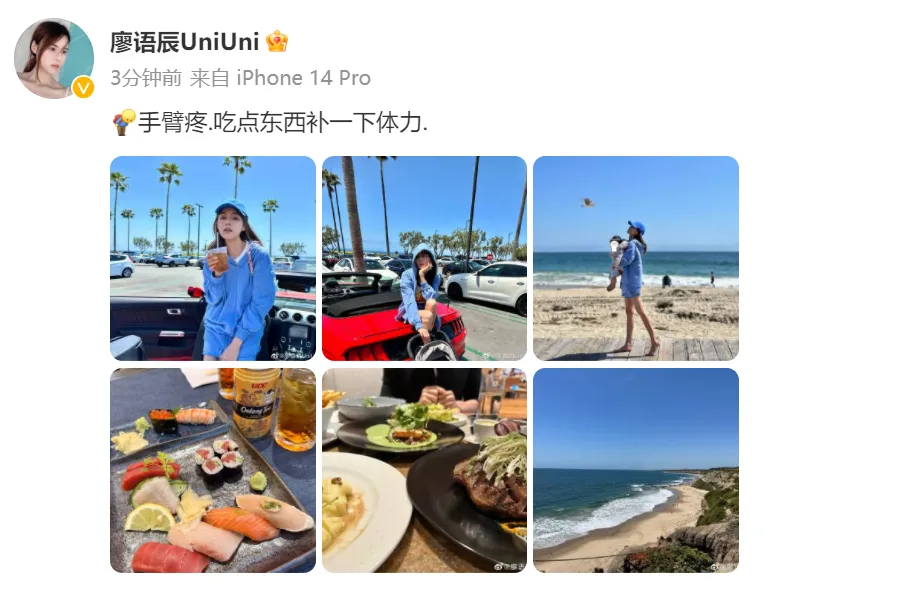Enlarge the sushi platter photo
The width and height of the screenshot is (905, 591).
tap(212, 470)
